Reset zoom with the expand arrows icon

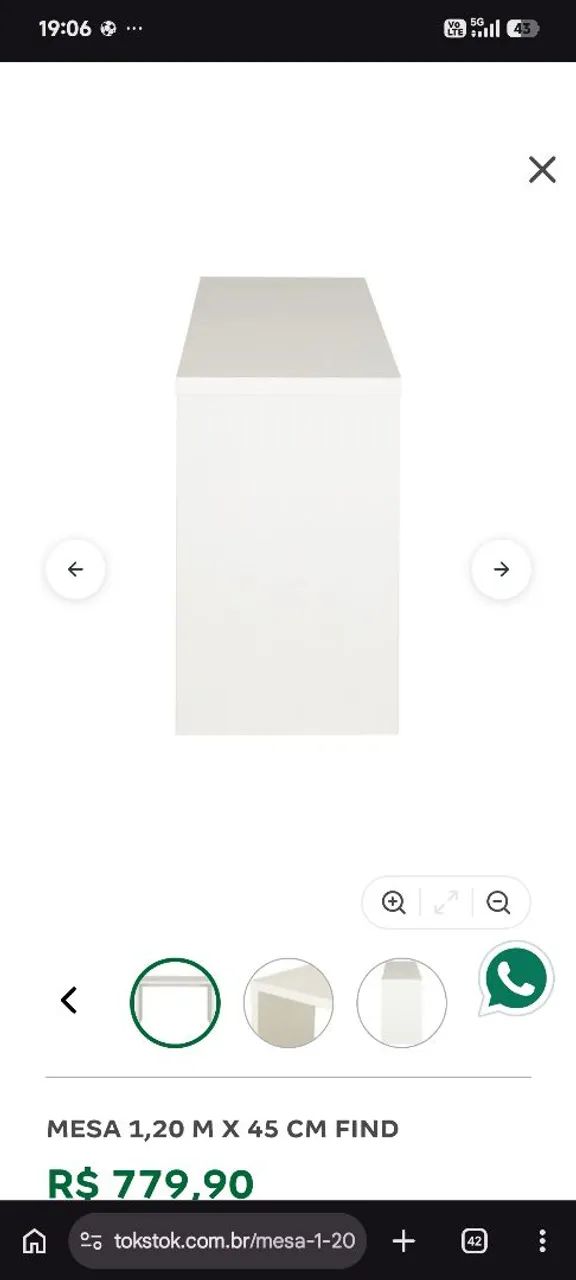pyautogui.click(x=446, y=903)
